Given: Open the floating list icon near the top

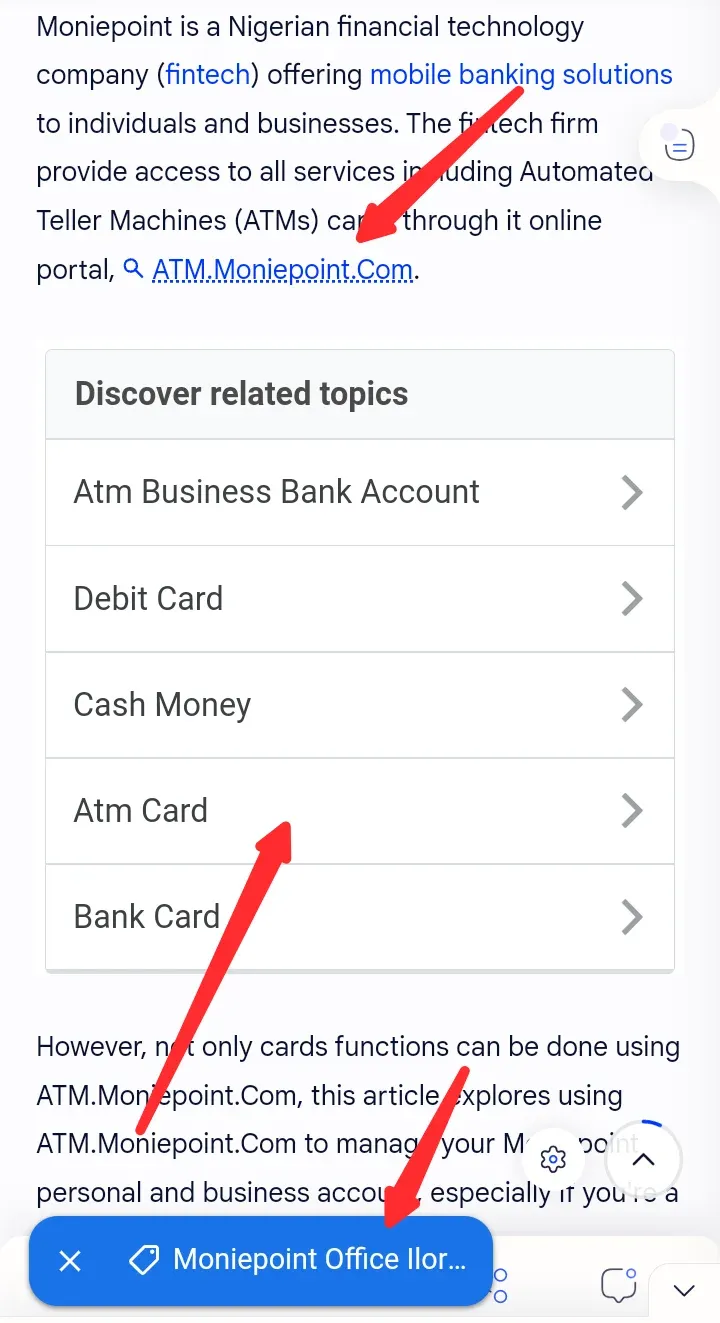Looking at the screenshot, I should (x=679, y=146).
